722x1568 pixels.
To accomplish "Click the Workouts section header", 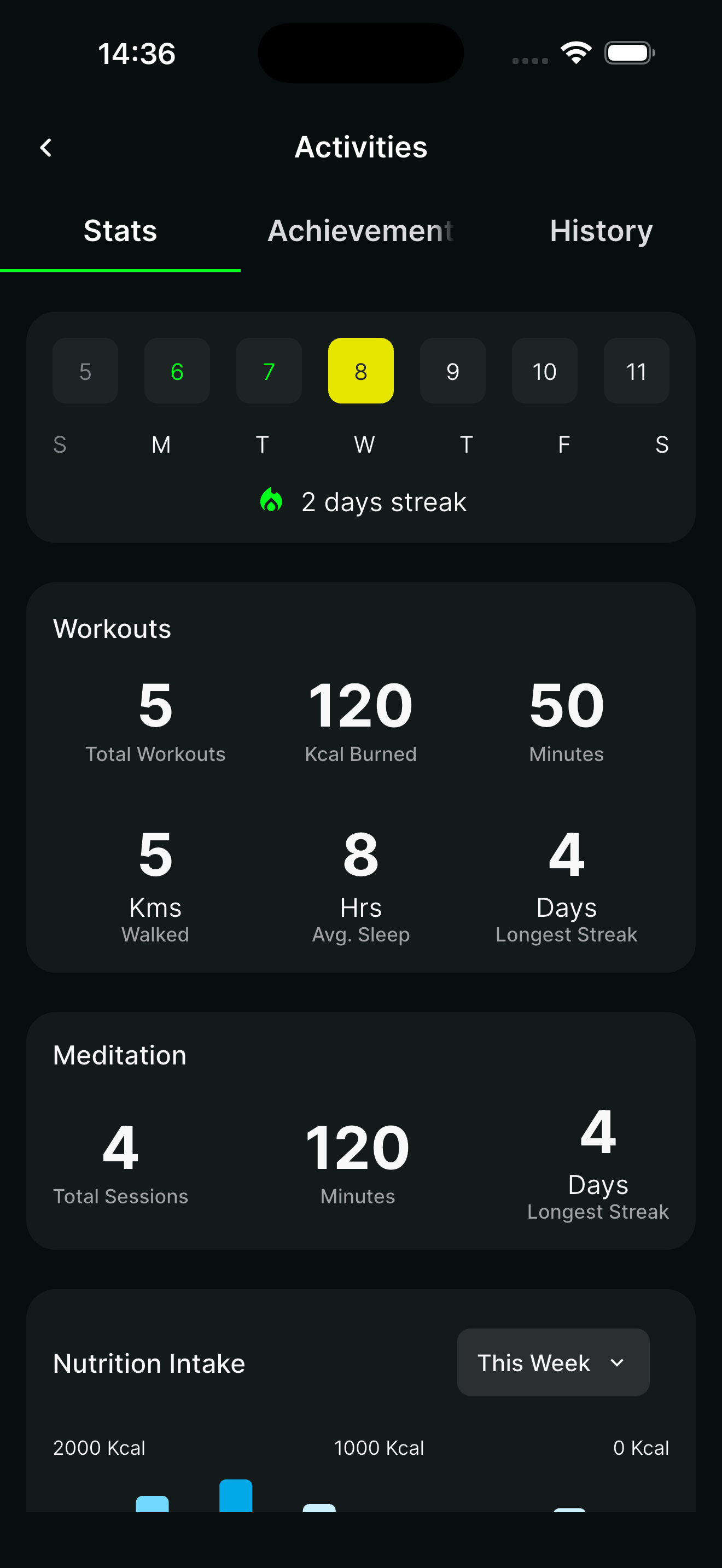I will (112, 629).
